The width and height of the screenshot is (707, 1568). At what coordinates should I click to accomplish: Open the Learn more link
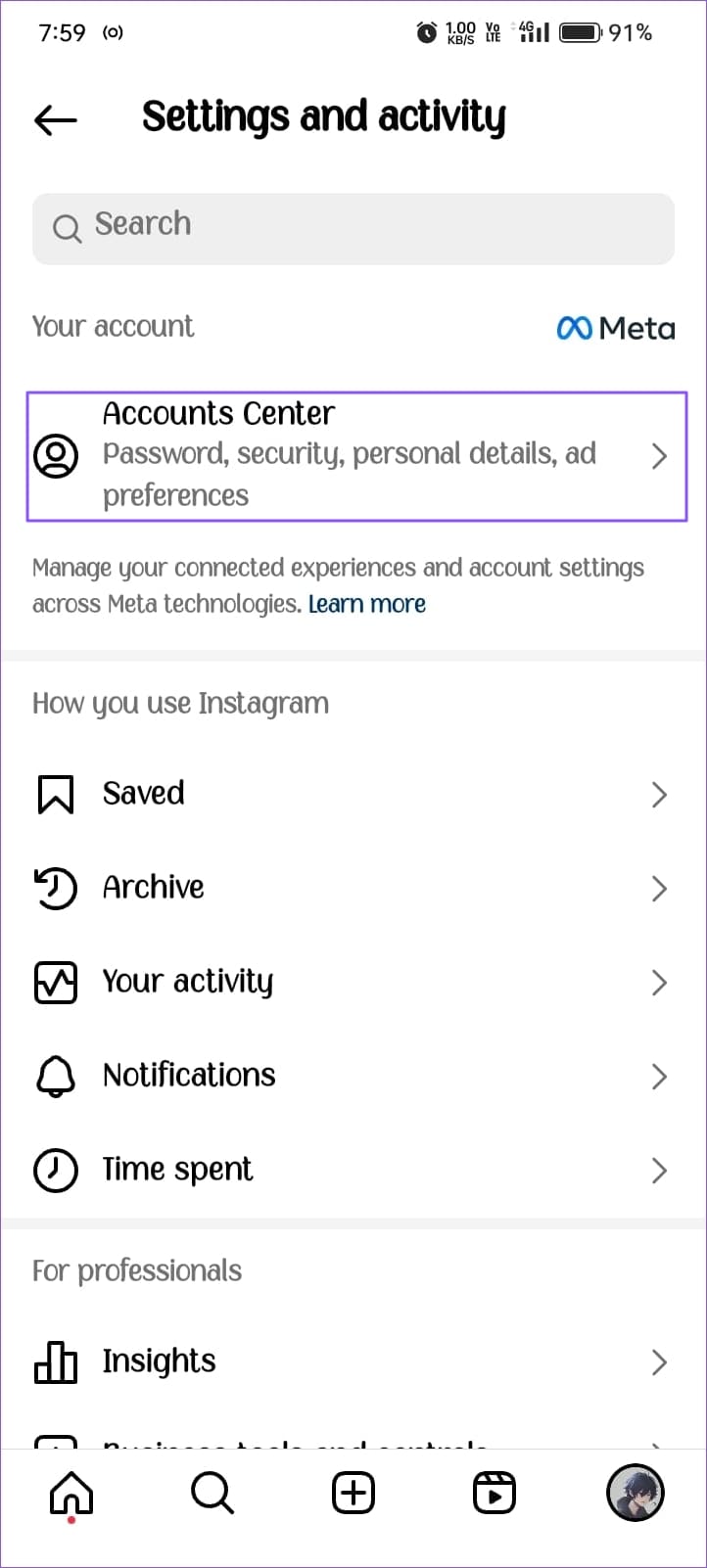[x=367, y=604]
